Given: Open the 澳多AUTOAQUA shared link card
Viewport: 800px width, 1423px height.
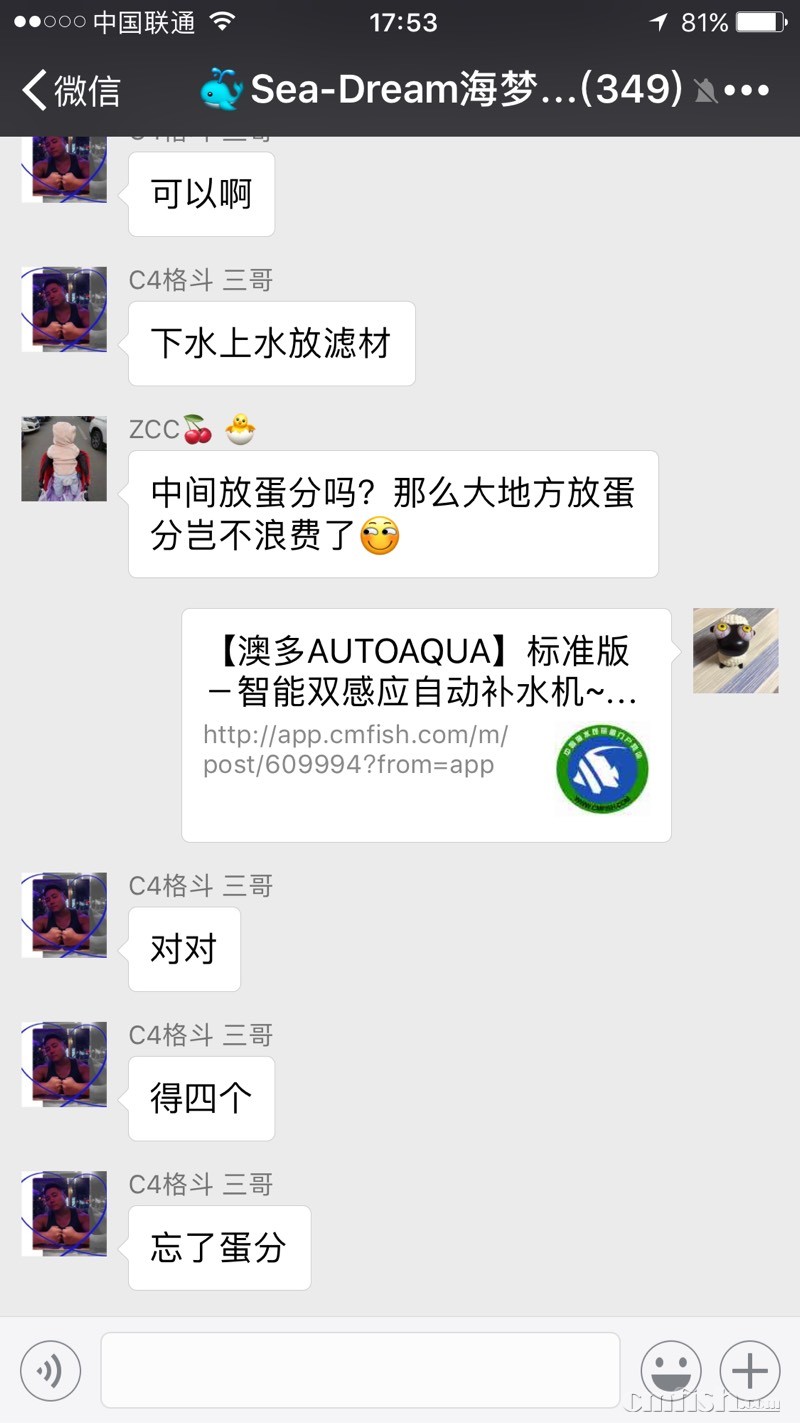Looking at the screenshot, I should [x=426, y=724].
